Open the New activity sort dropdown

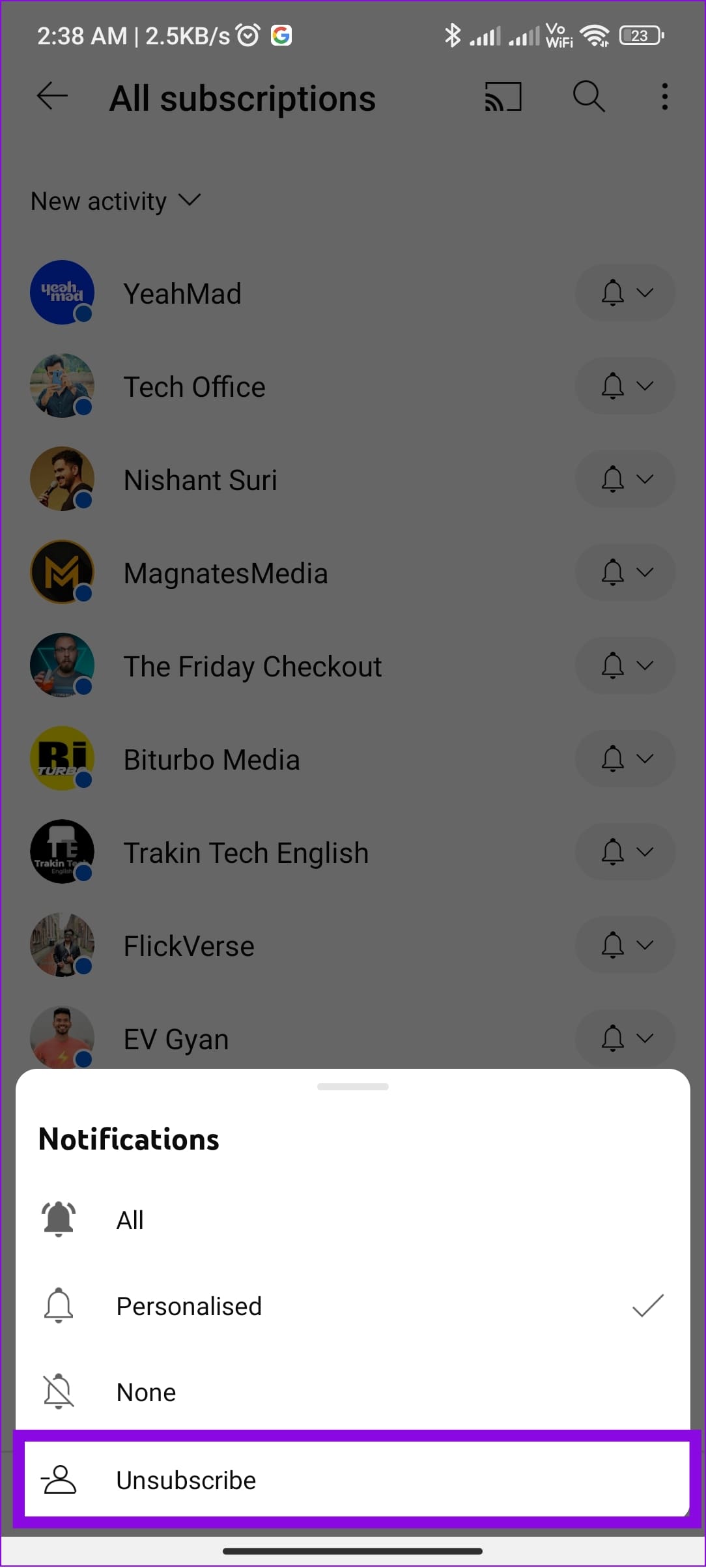point(116,201)
